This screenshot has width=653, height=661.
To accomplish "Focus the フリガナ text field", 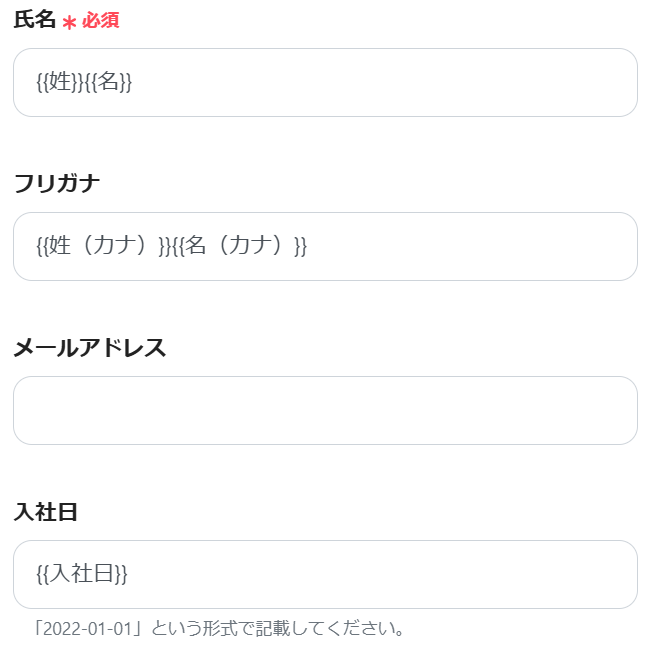I will [x=325, y=247].
